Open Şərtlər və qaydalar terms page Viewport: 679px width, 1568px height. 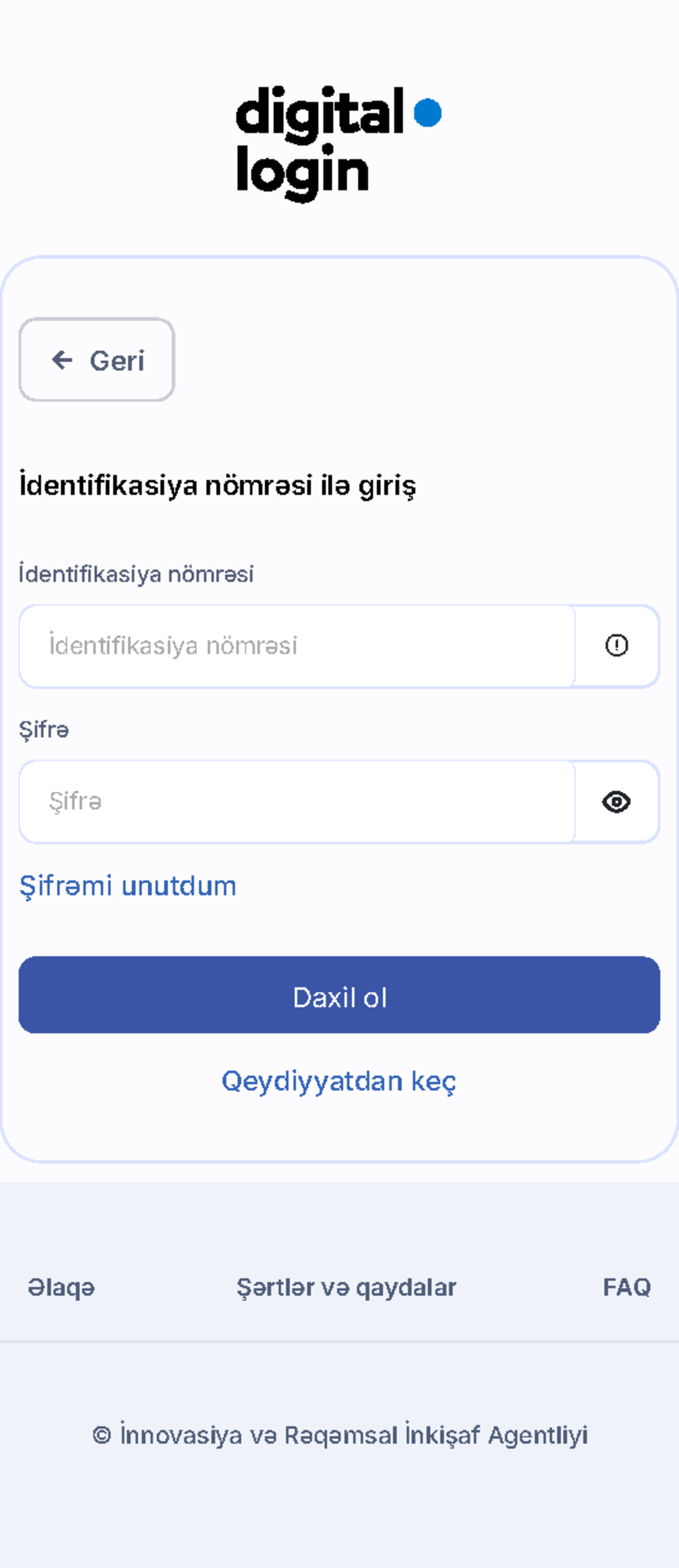point(347,1287)
